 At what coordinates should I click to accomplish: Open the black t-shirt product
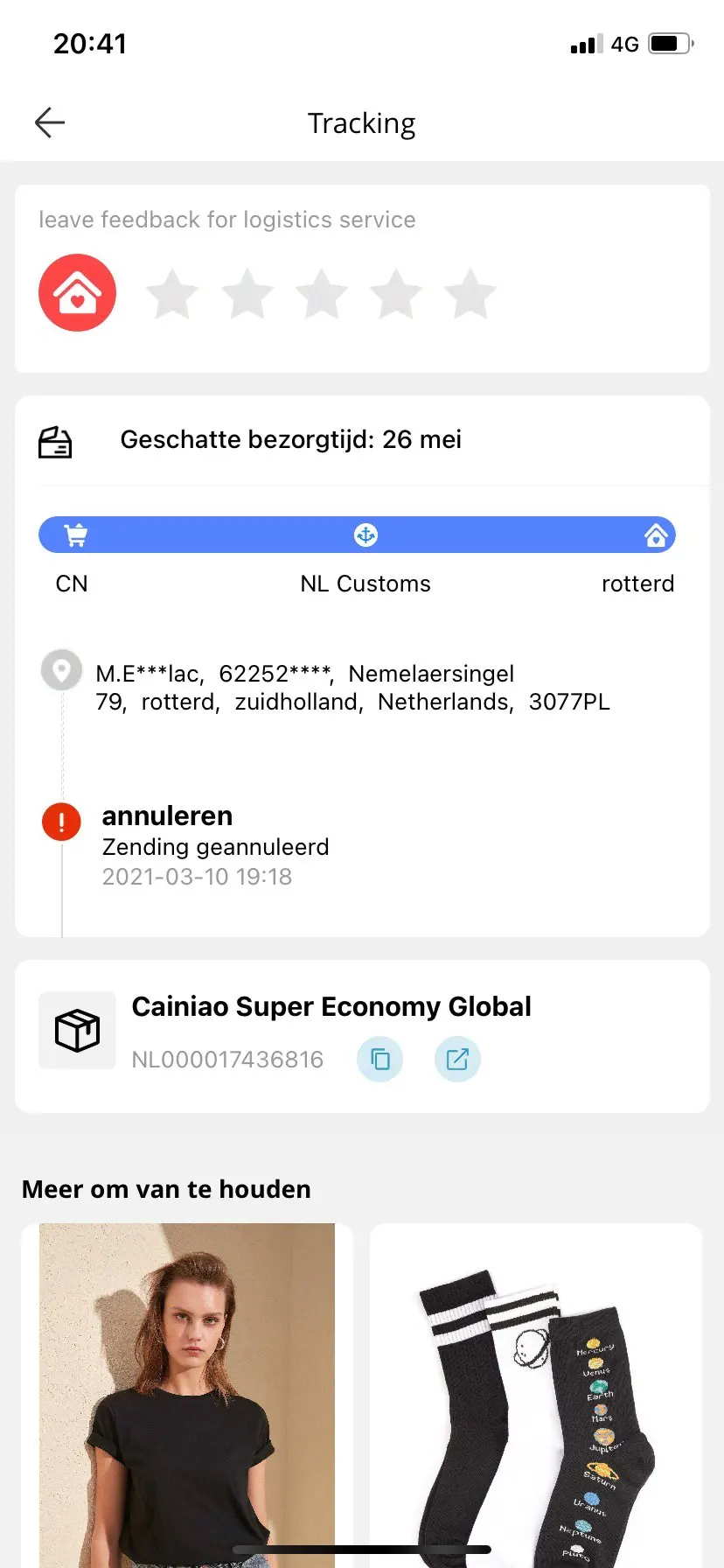click(187, 1391)
